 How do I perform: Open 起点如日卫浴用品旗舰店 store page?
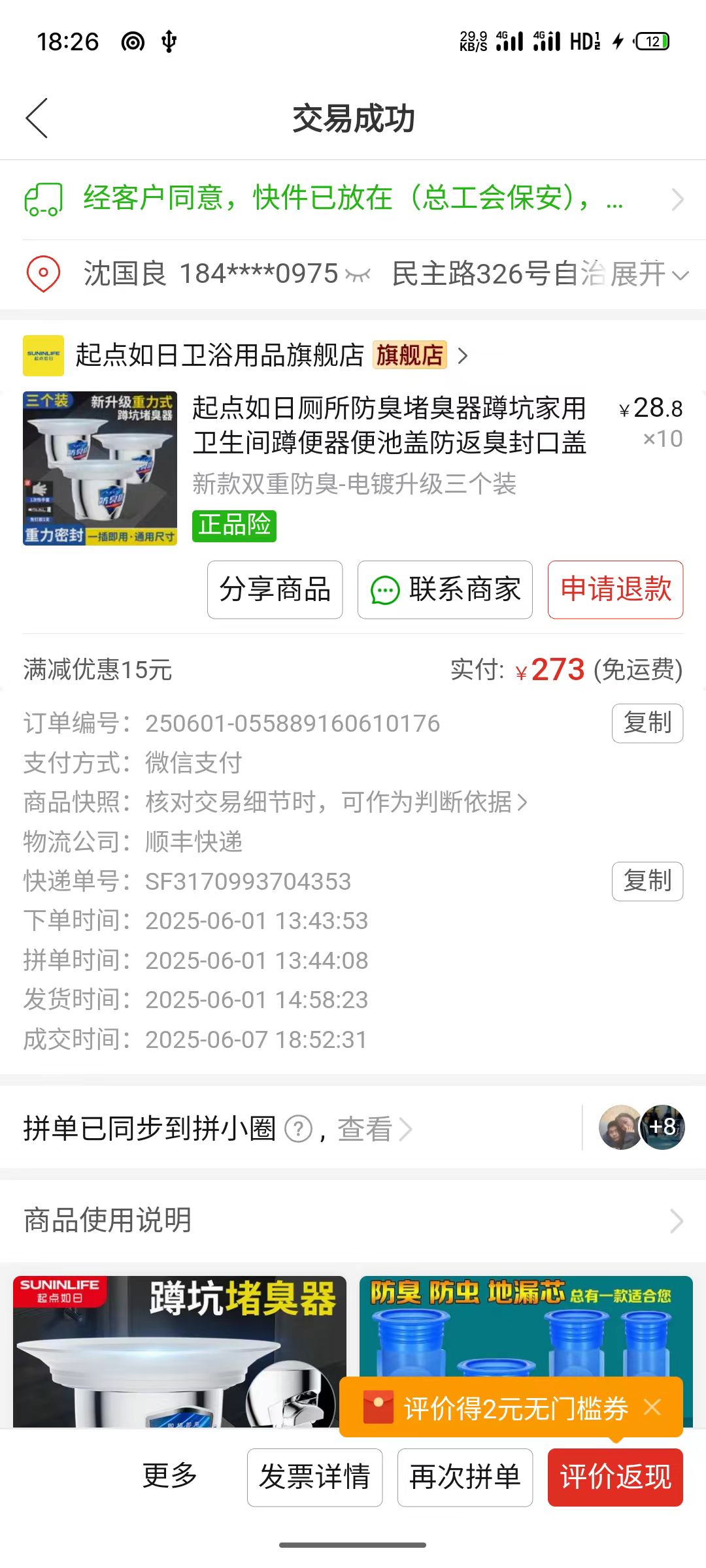pyautogui.click(x=220, y=355)
